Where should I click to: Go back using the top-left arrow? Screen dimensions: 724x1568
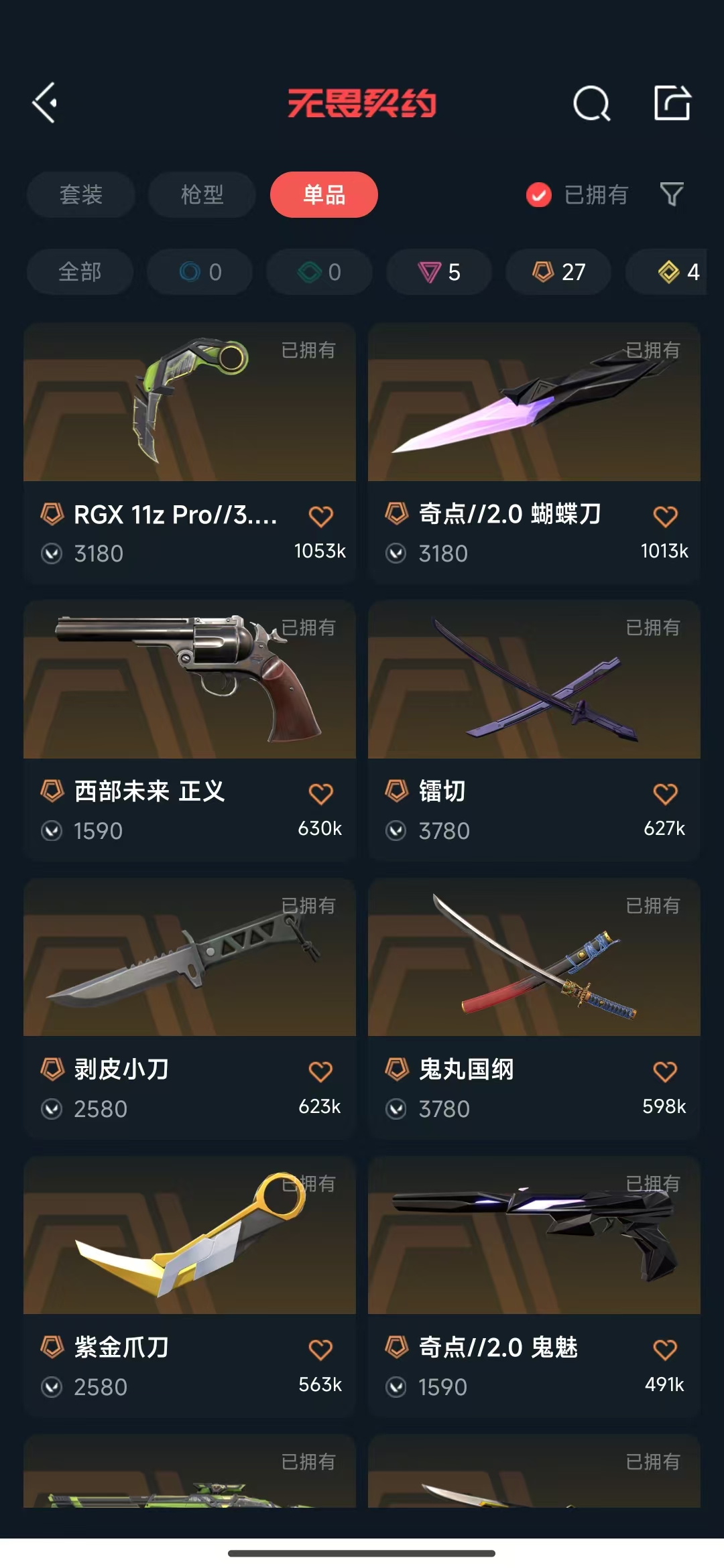click(x=45, y=103)
